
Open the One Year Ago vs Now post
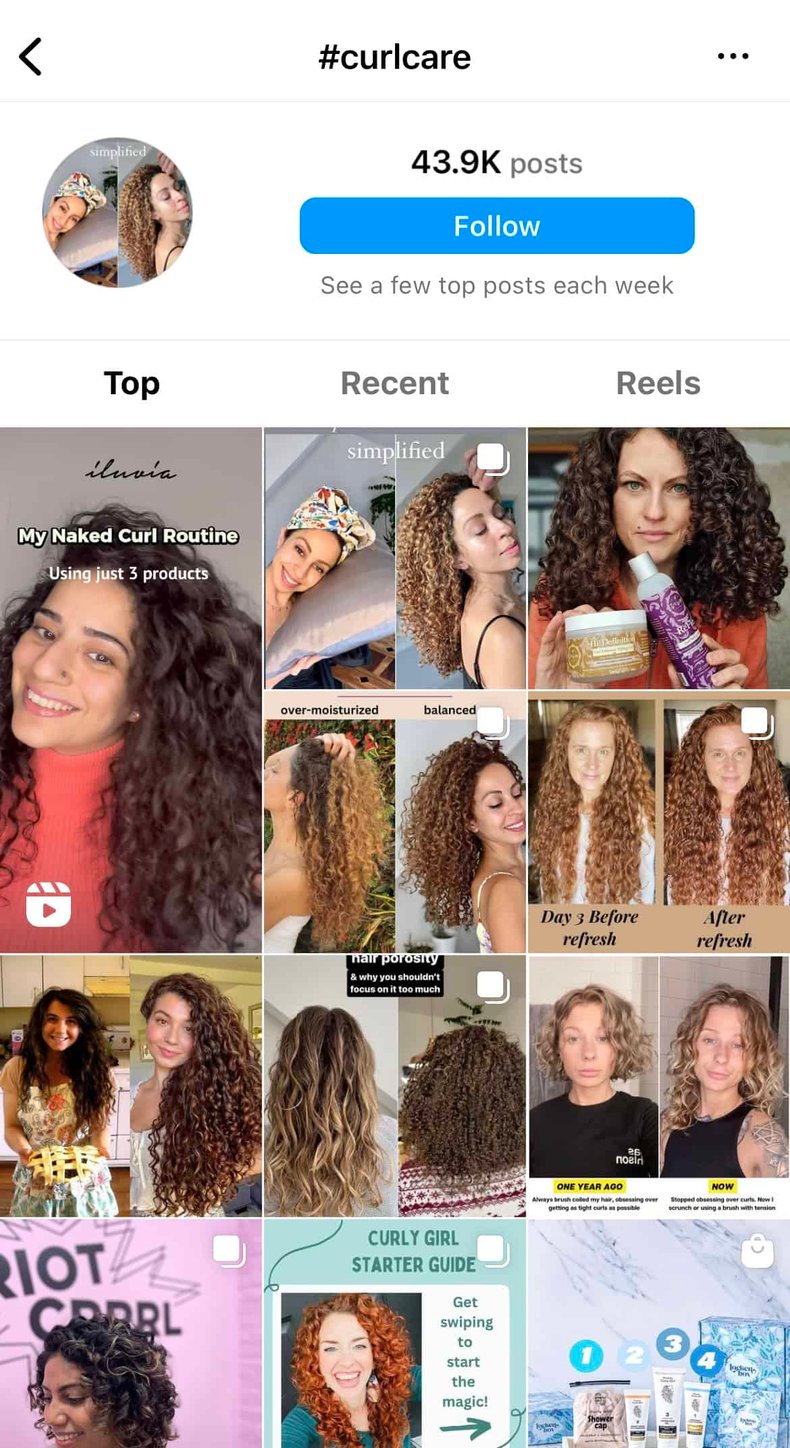(659, 1086)
